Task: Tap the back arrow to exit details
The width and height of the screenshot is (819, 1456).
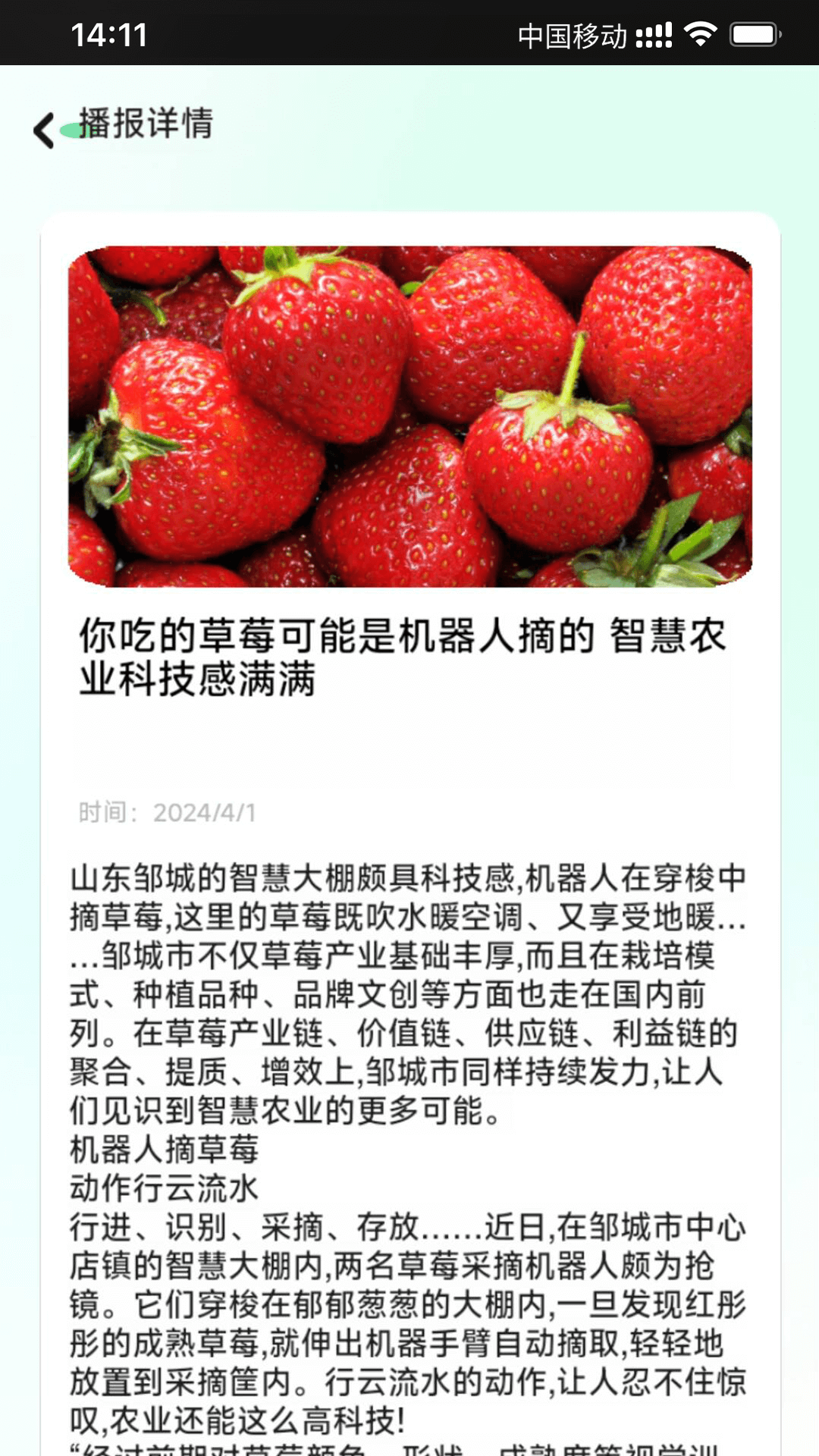Action: tap(45, 127)
